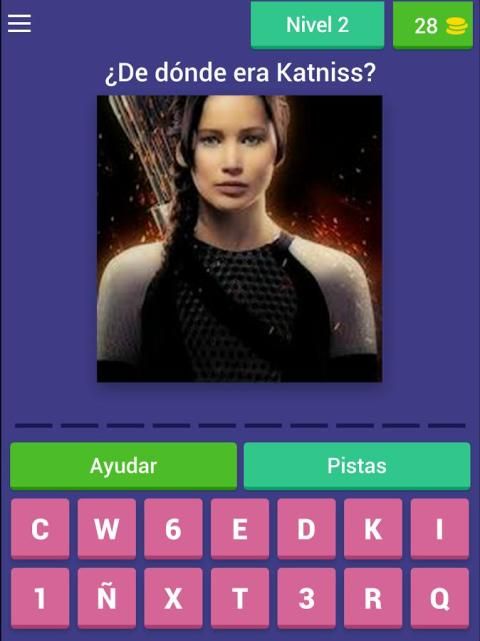
Task: Select the letter W key
Action: point(107,529)
